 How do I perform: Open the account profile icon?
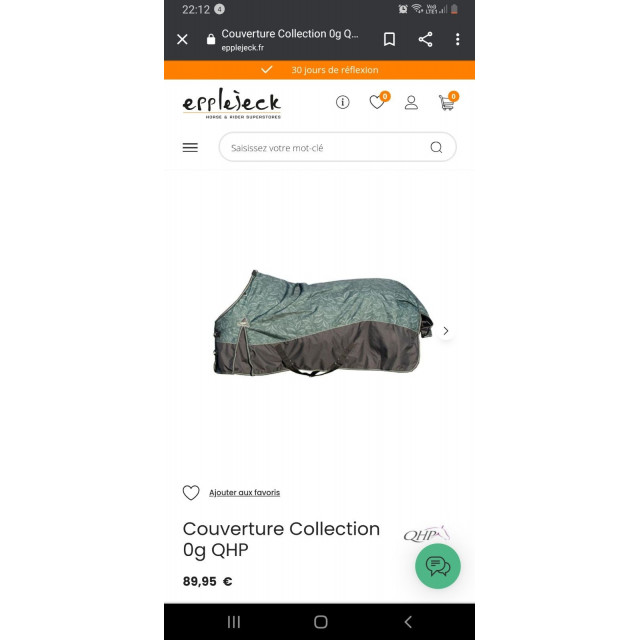411,102
